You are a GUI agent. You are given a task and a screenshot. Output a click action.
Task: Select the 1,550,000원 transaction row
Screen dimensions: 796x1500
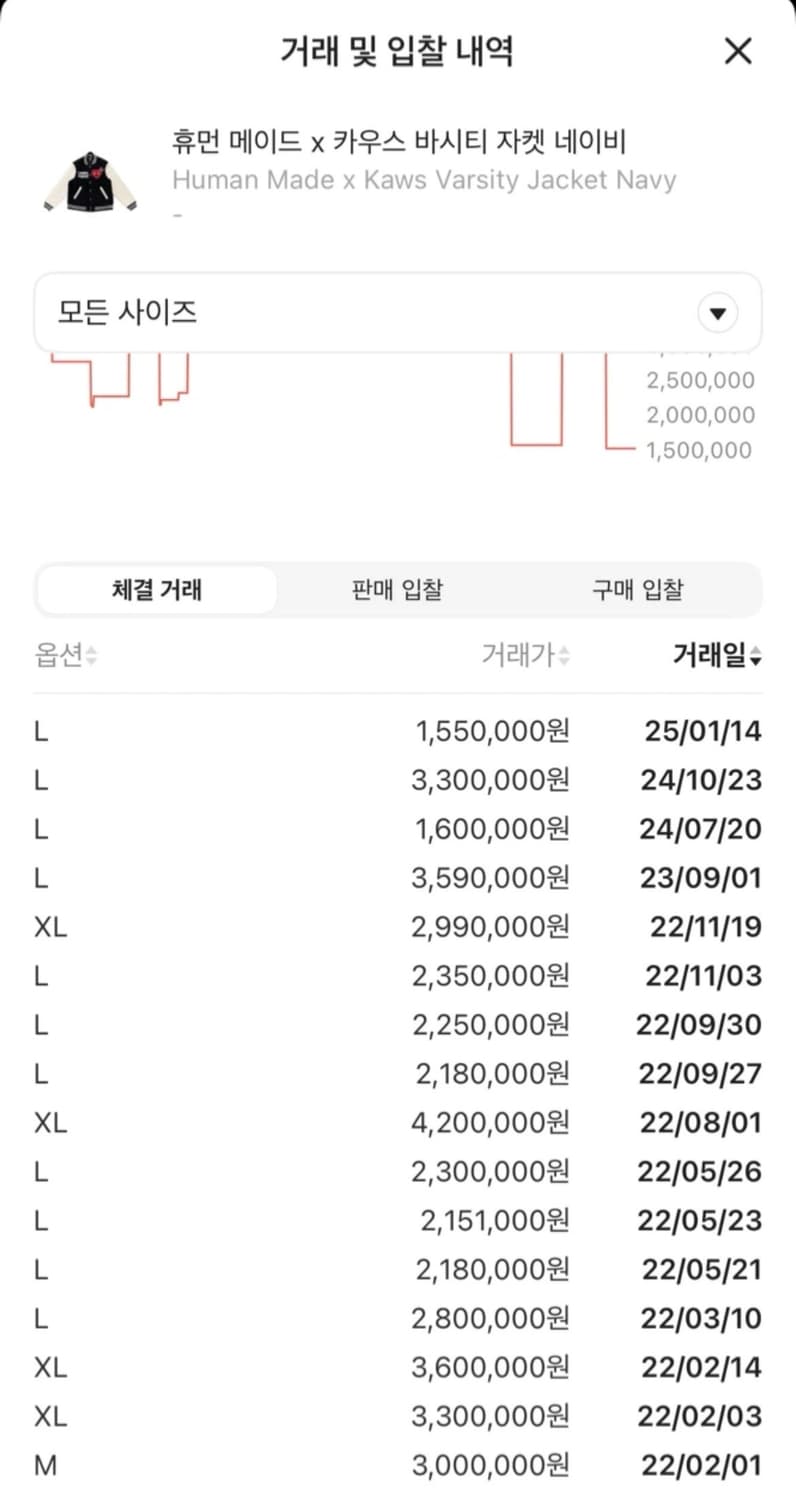point(398,731)
